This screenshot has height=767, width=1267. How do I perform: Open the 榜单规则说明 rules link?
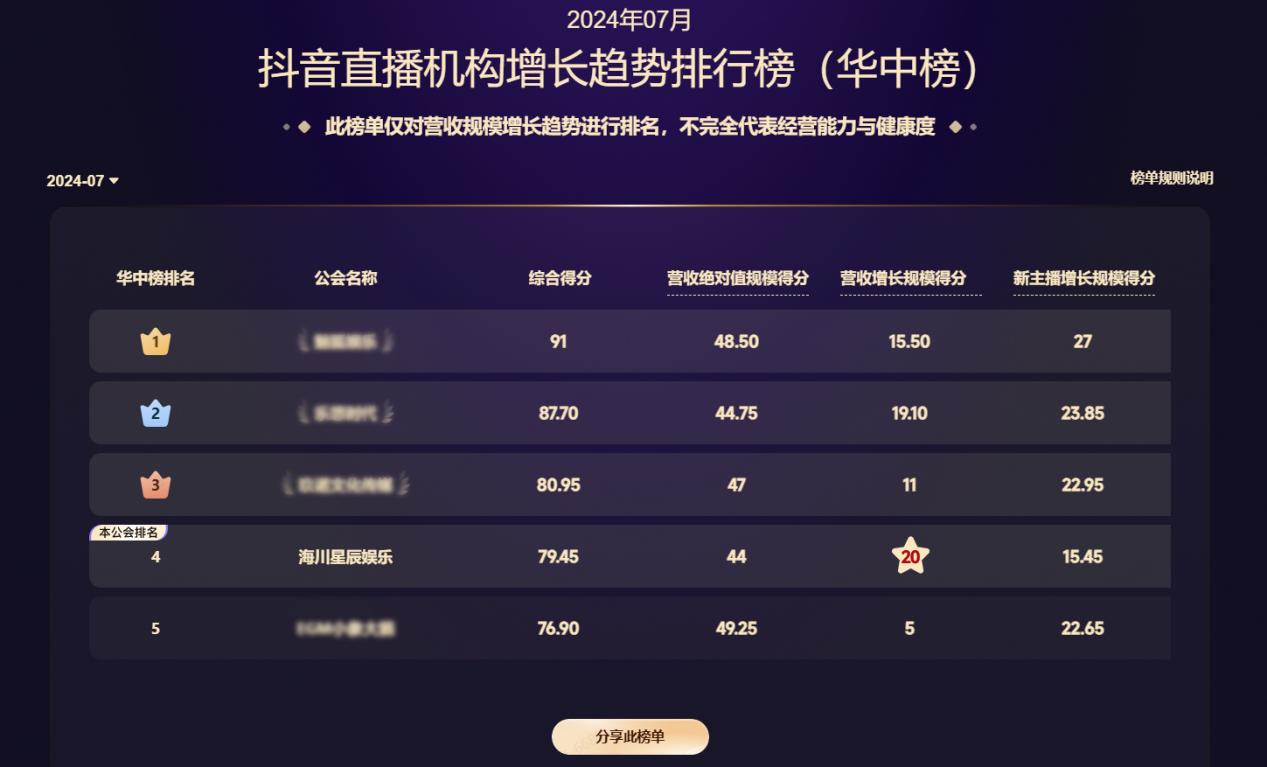pyautogui.click(x=1171, y=178)
